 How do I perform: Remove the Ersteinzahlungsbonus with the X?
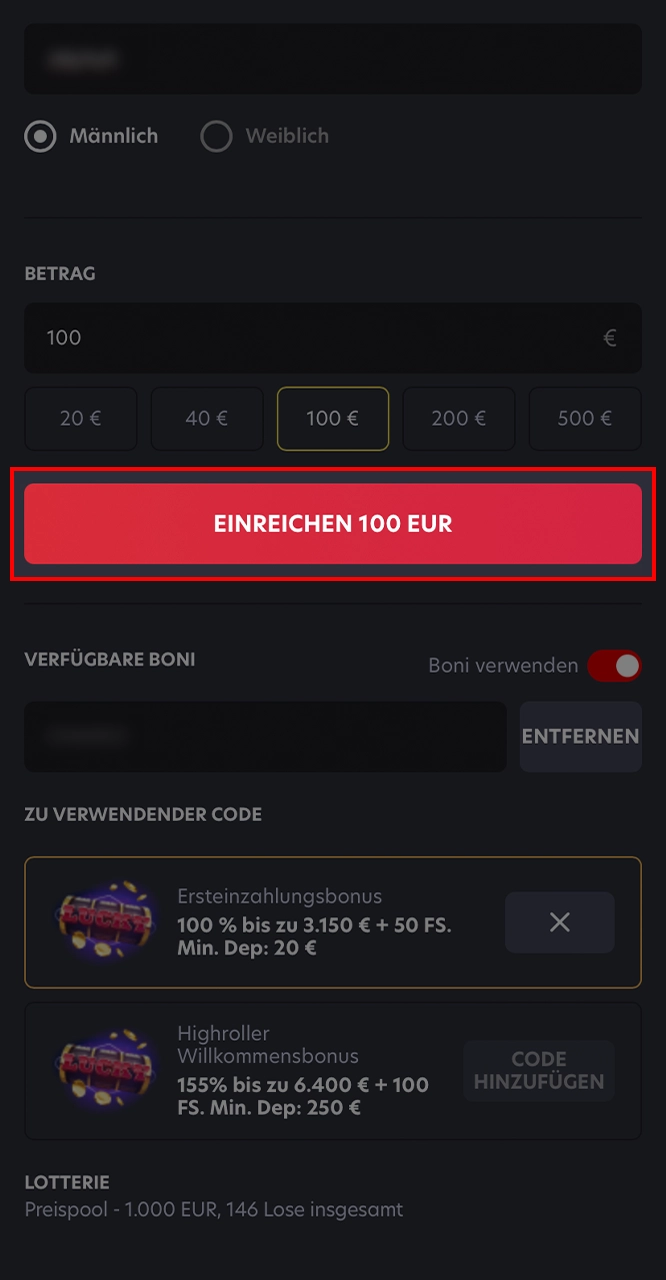point(559,922)
